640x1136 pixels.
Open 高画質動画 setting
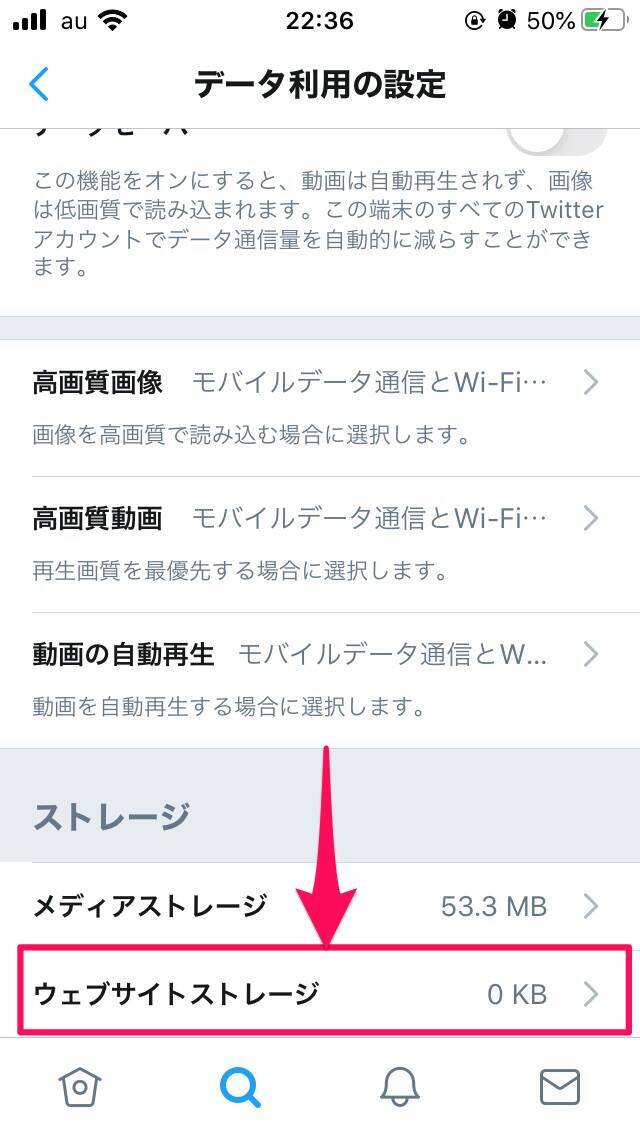(320, 518)
